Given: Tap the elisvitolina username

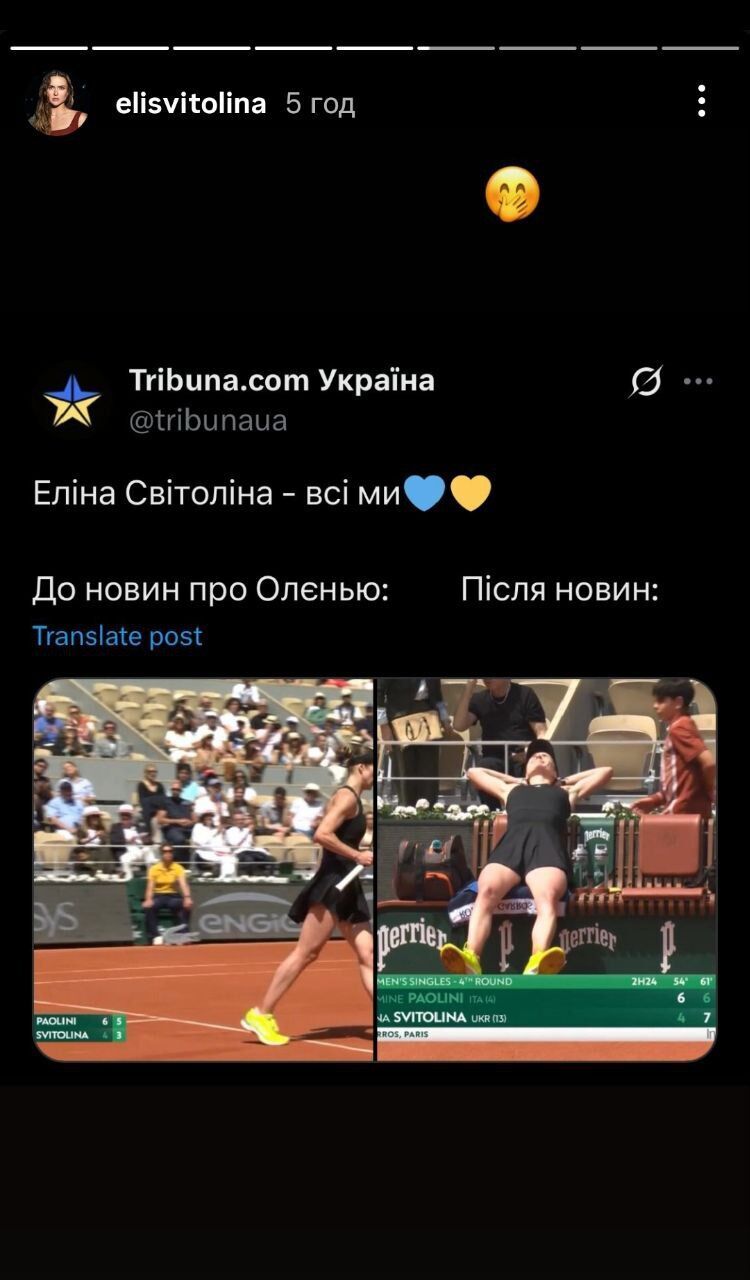Looking at the screenshot, I should [x=190, y=103].
